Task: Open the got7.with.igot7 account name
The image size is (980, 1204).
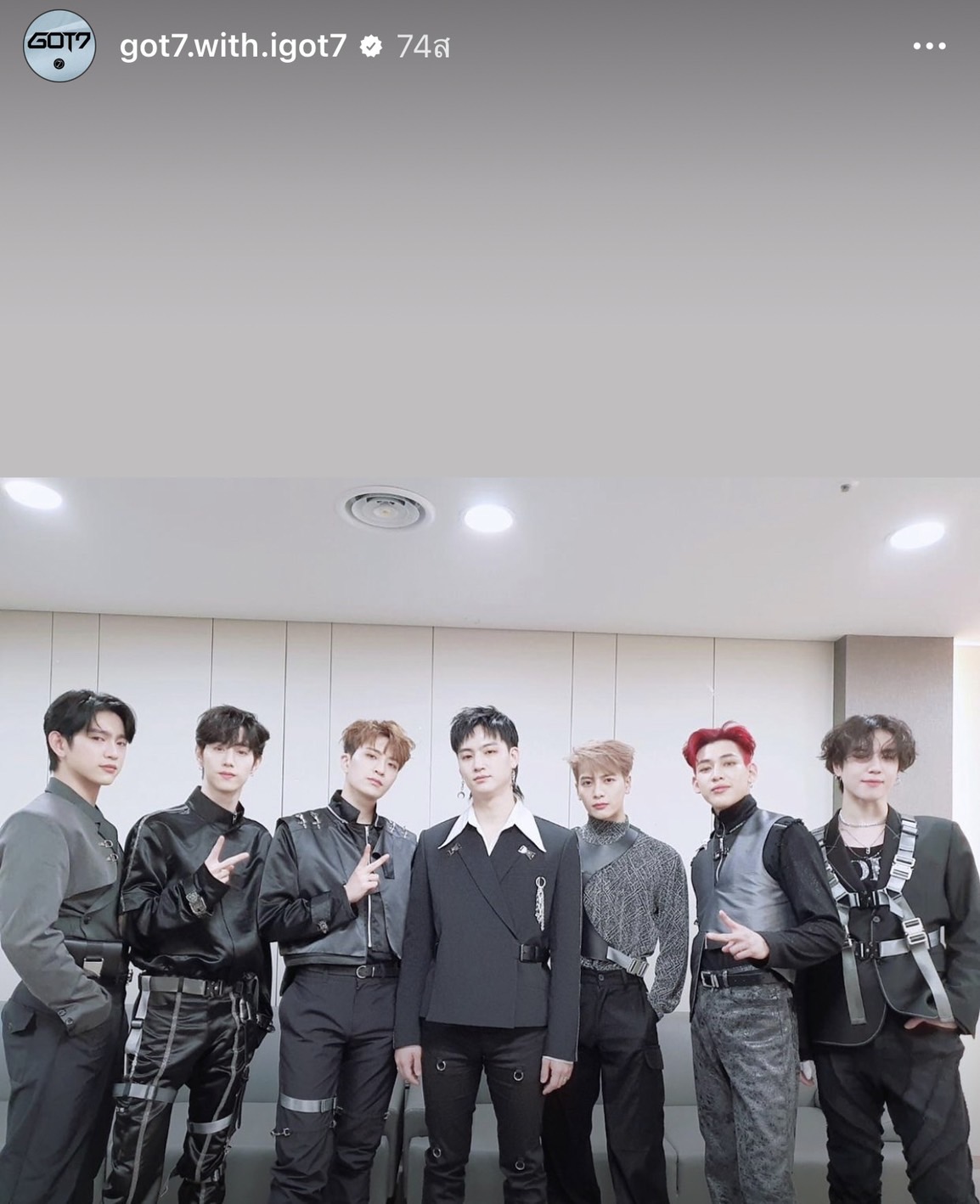Action: point(233,46)
